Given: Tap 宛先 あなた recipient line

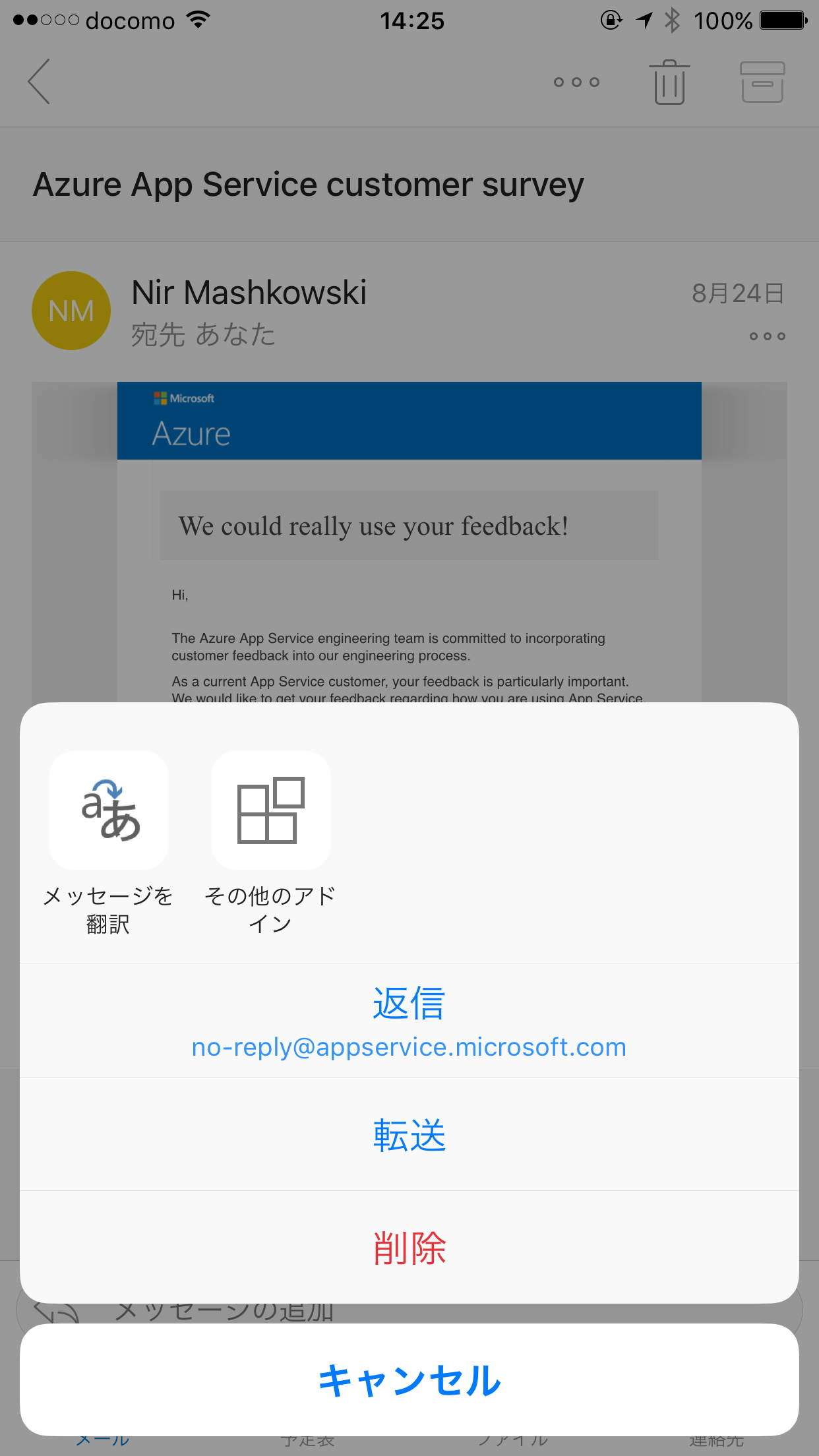Looking at the screenshot, I should [203, 335].
